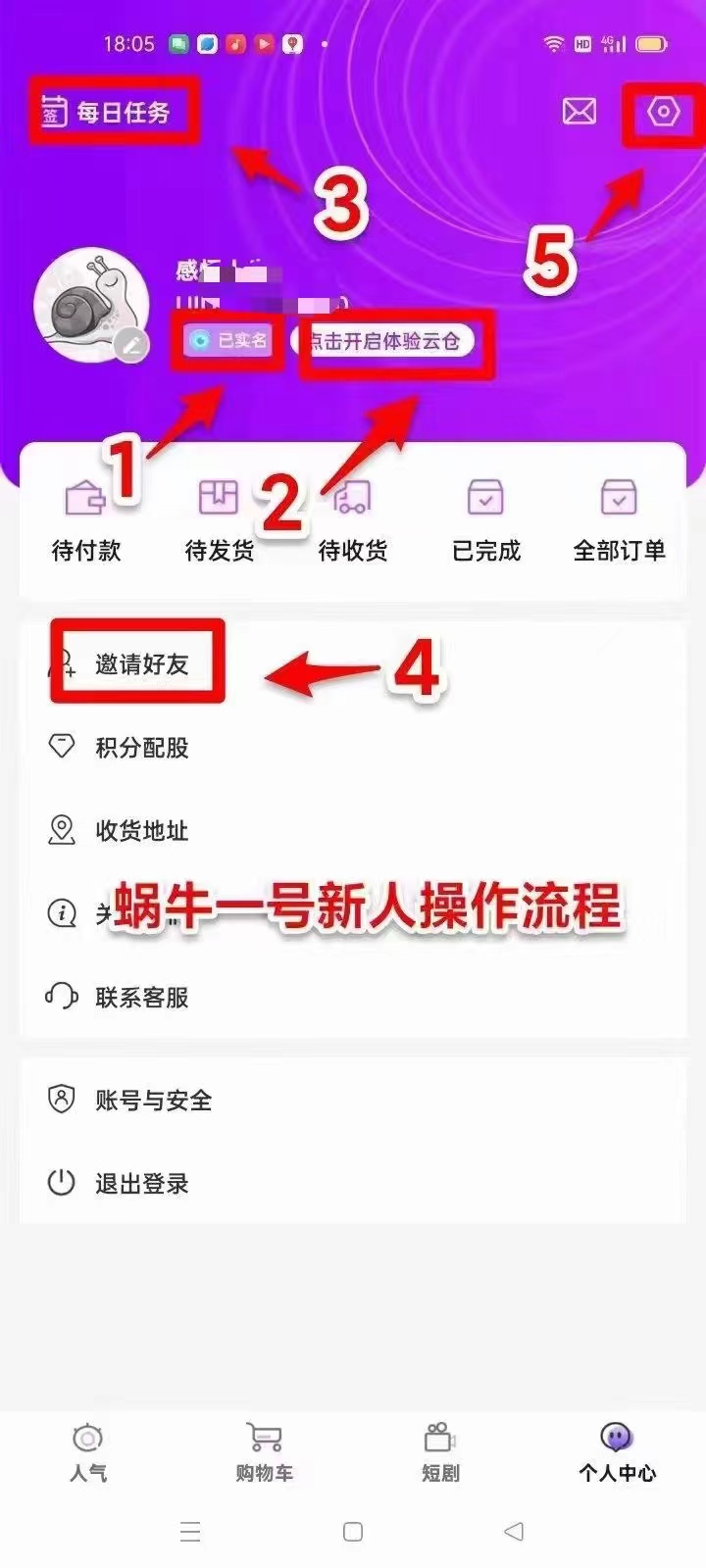Screen dimensions: 706x1568
Task: View 已完成 orders
Action: [x=485, y=521]
